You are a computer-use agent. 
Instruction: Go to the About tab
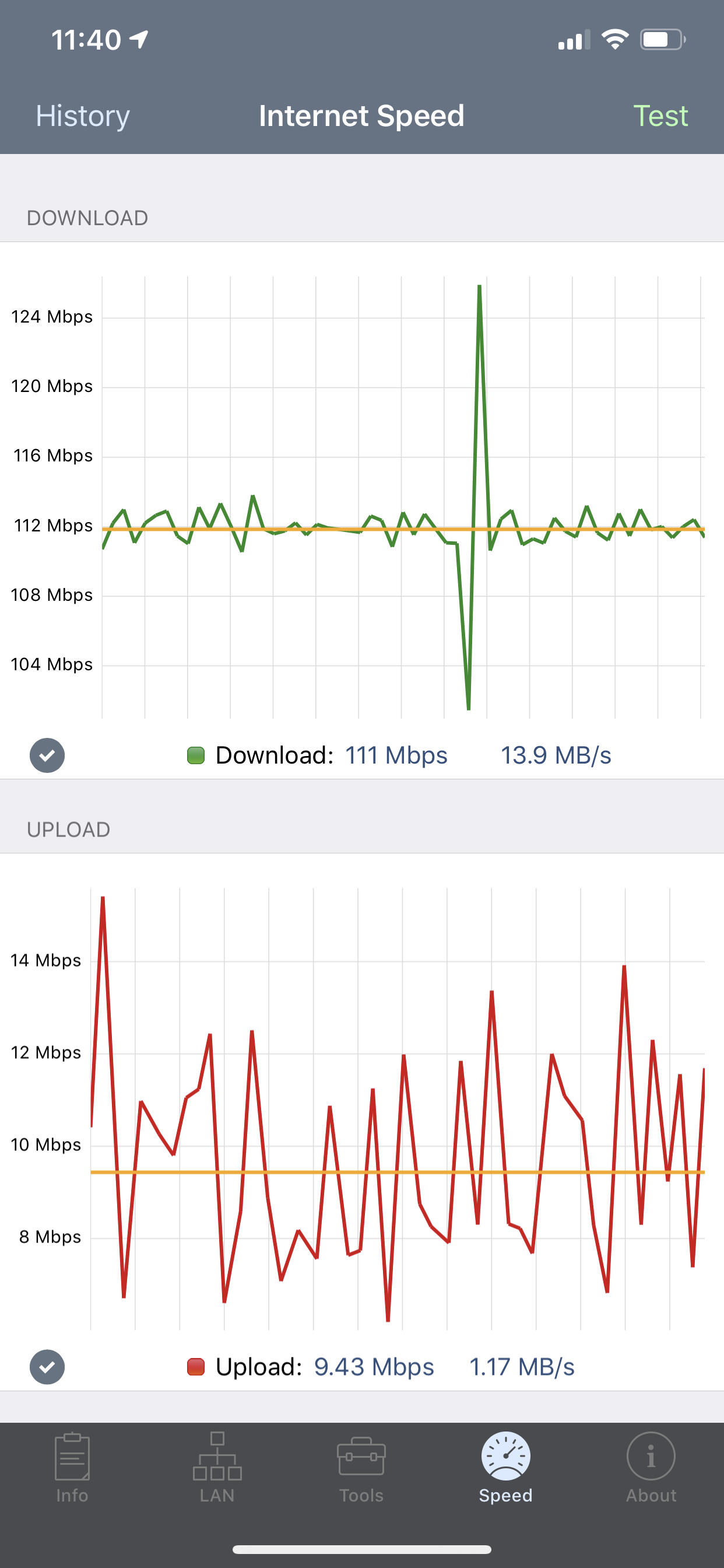(x=651, y=1468)
